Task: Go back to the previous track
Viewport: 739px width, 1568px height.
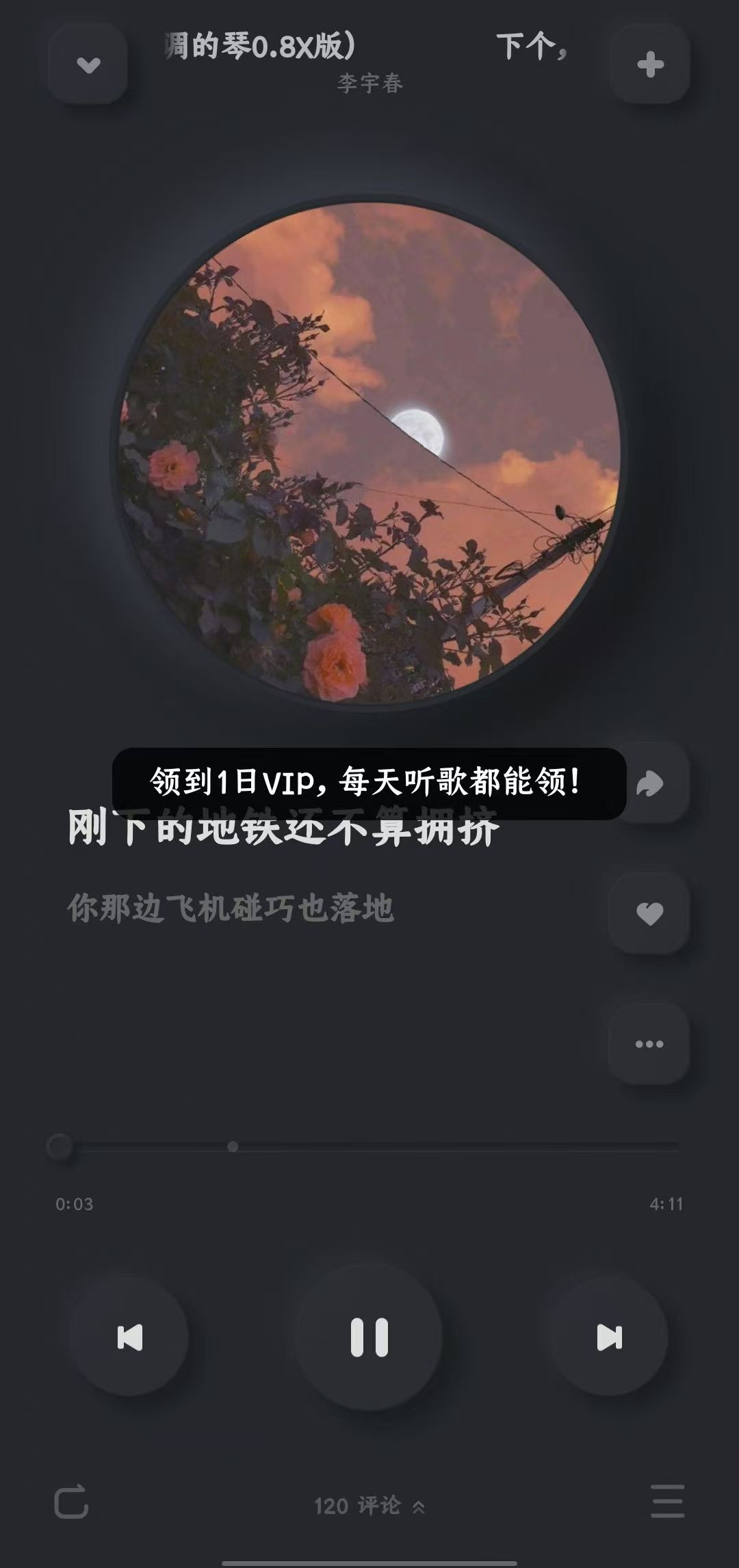Action: tap(129, 1337)
